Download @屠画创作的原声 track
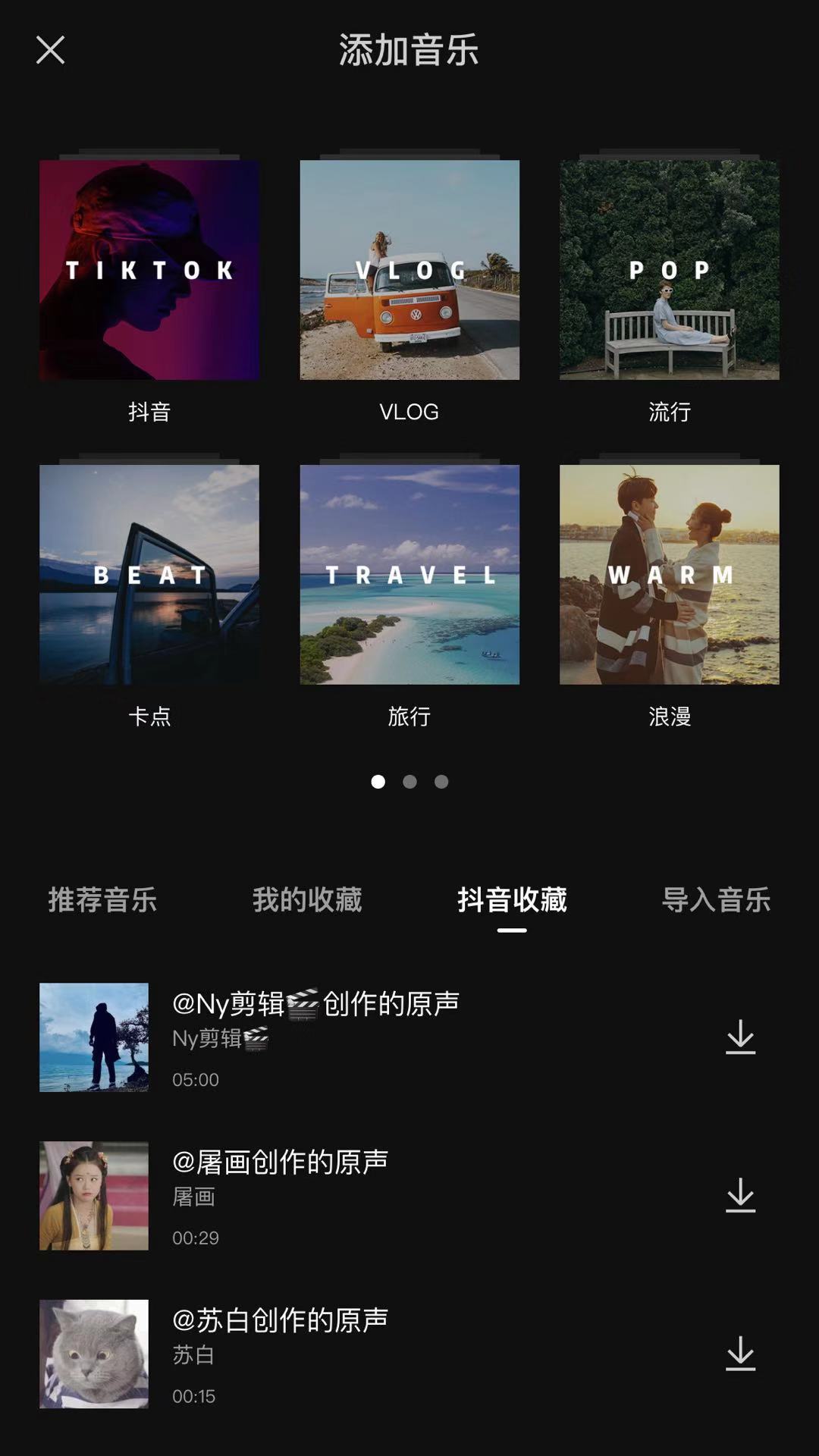 (739, 1194)
